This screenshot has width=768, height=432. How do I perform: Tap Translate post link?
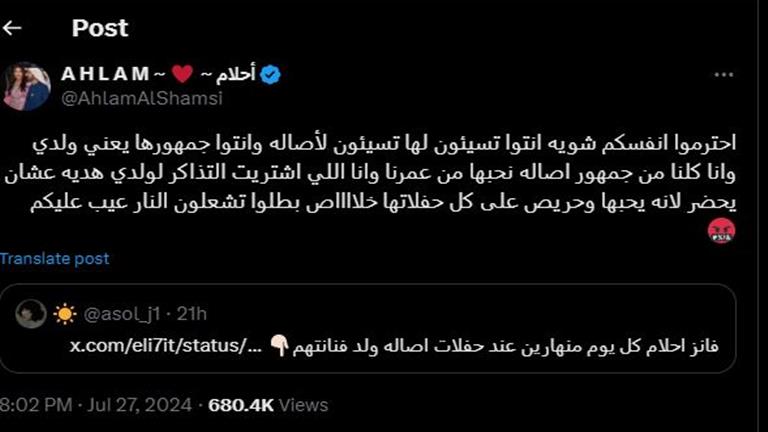point(54,259)
